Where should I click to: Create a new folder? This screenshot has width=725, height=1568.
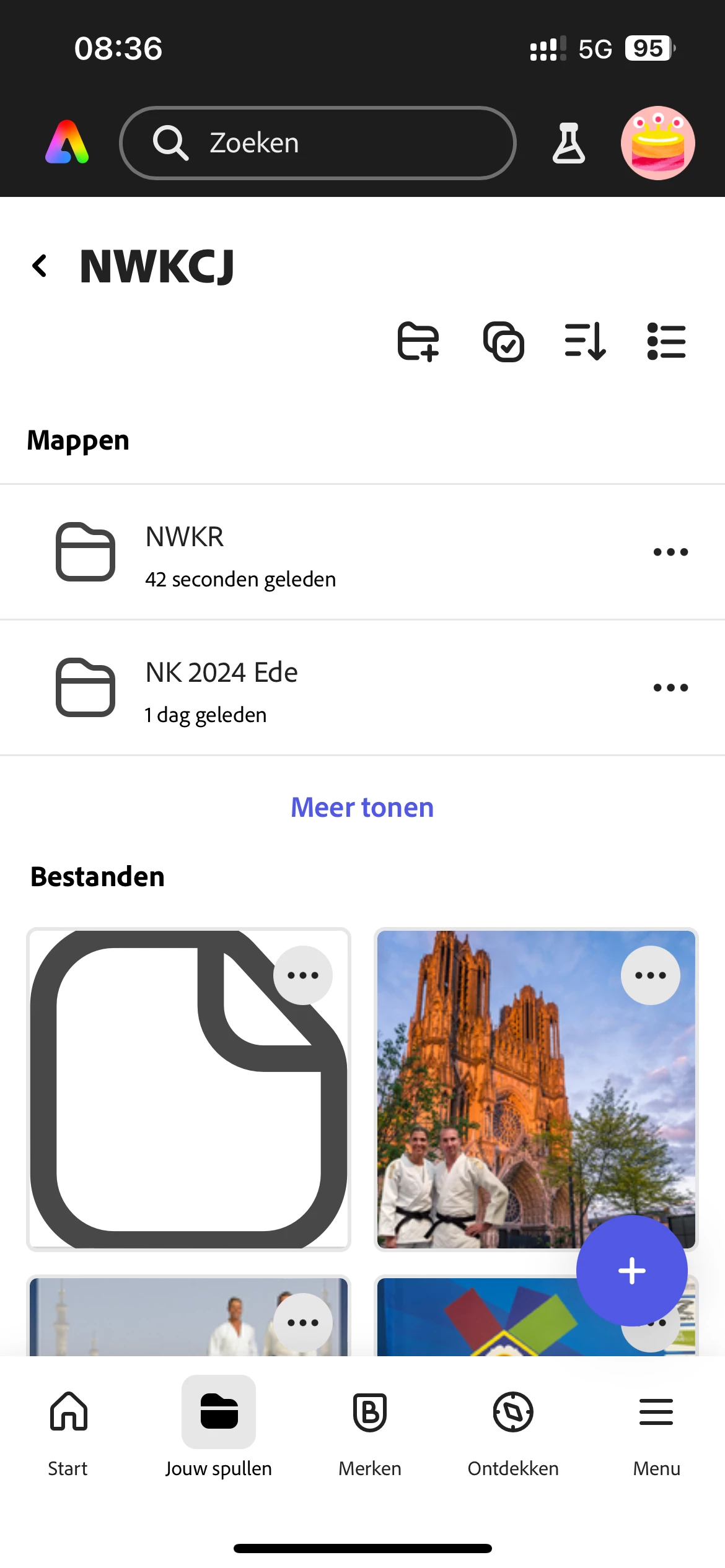pos(418,341)
